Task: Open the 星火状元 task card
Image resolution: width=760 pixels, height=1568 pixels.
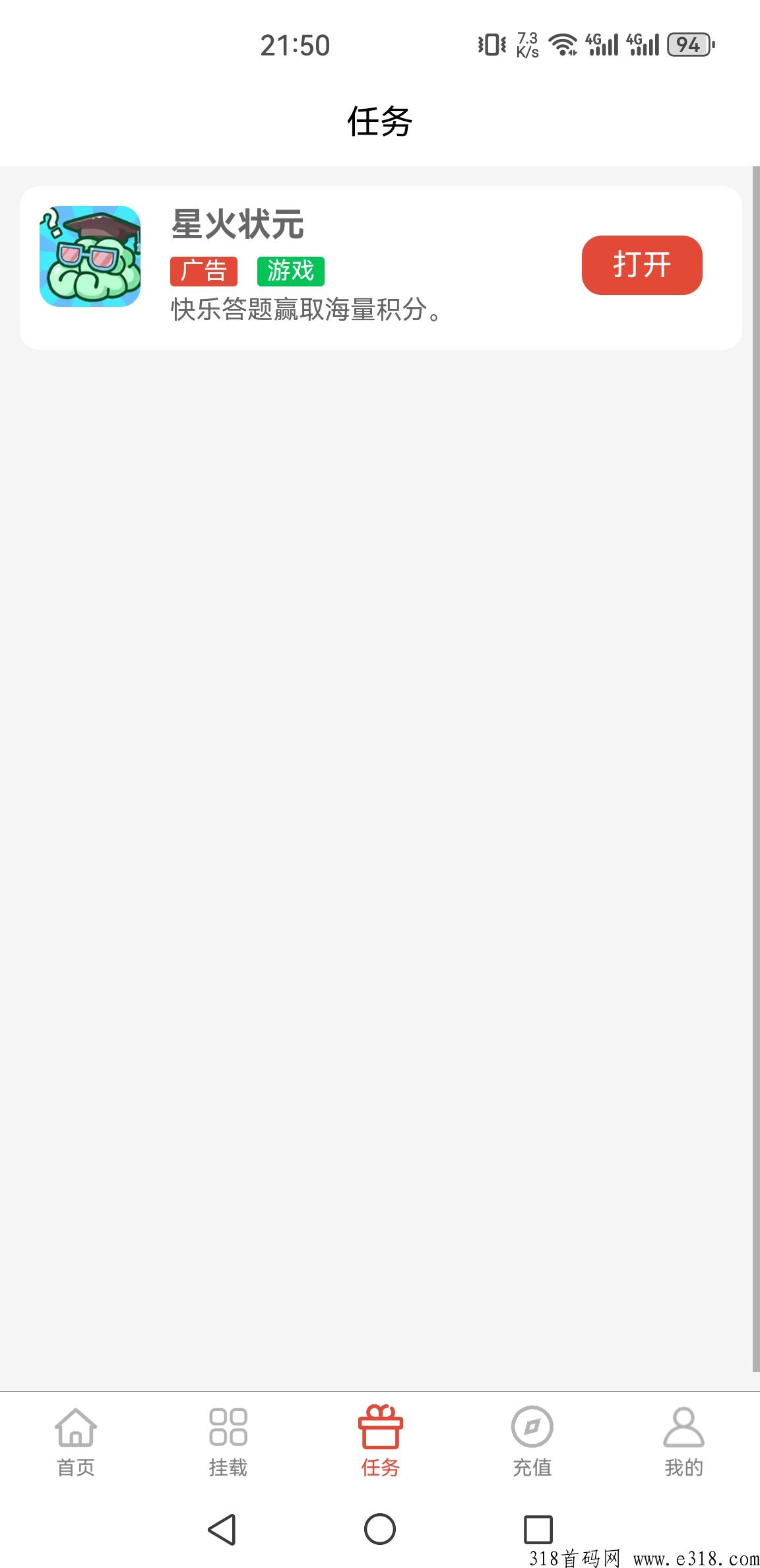Action: point(381,268)
